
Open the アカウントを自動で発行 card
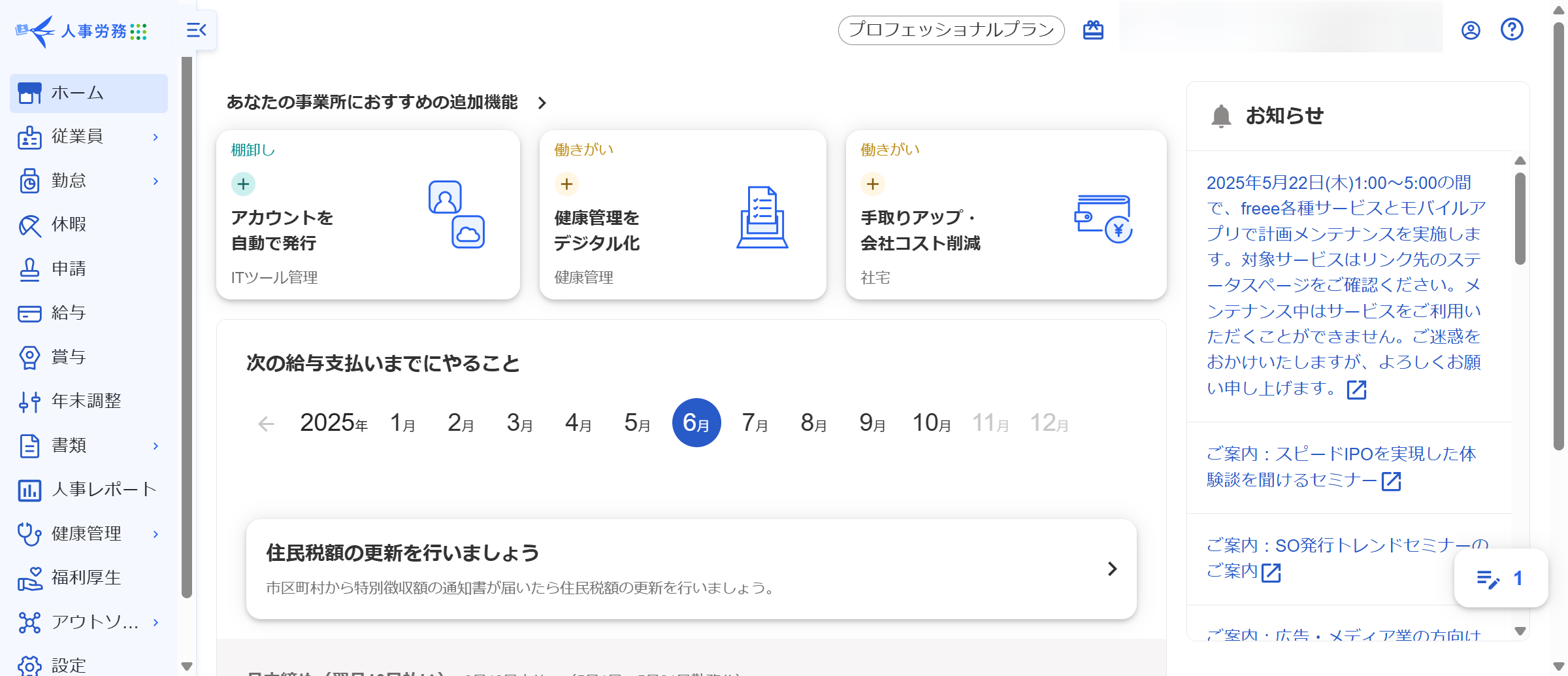[x=368, y=215]
